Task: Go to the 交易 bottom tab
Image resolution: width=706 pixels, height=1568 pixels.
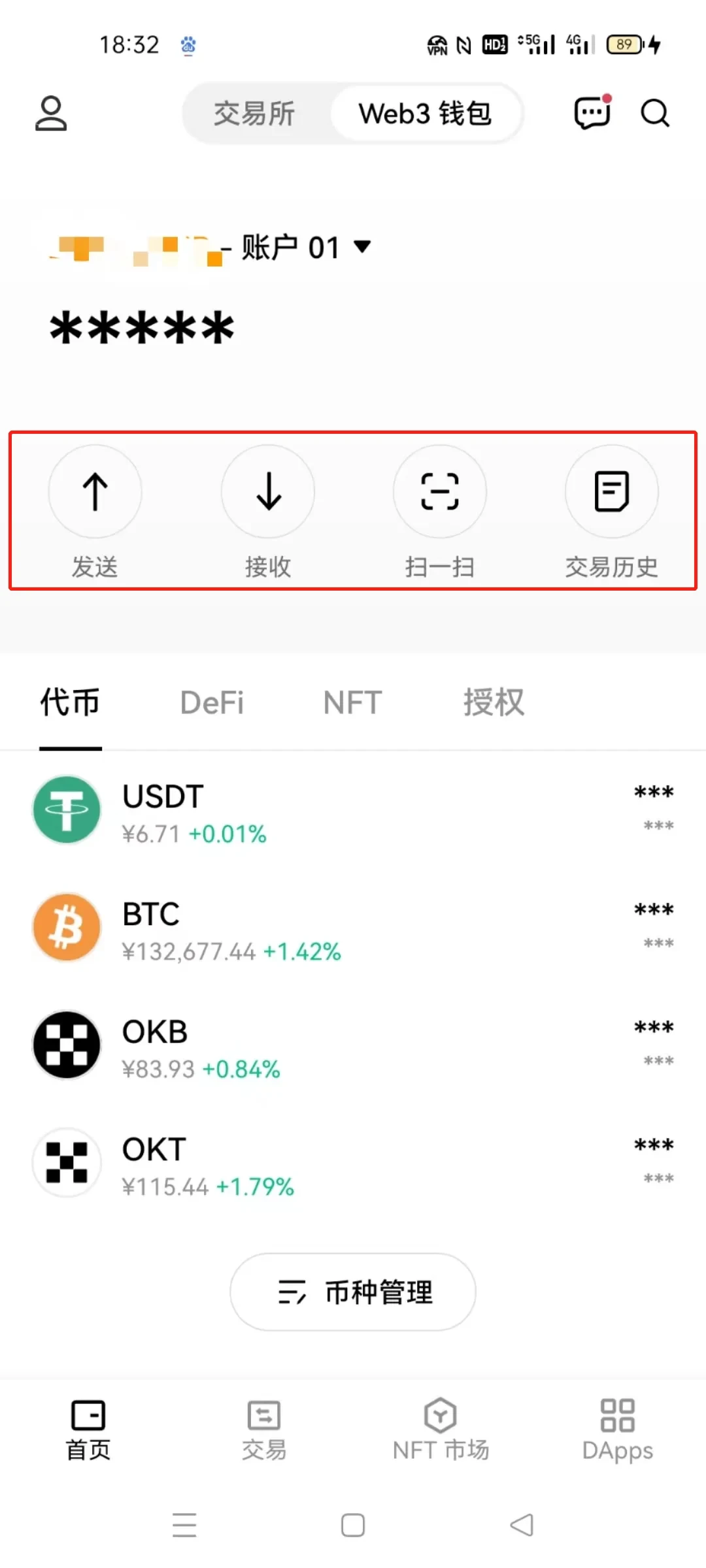Action: (264, 1429)
